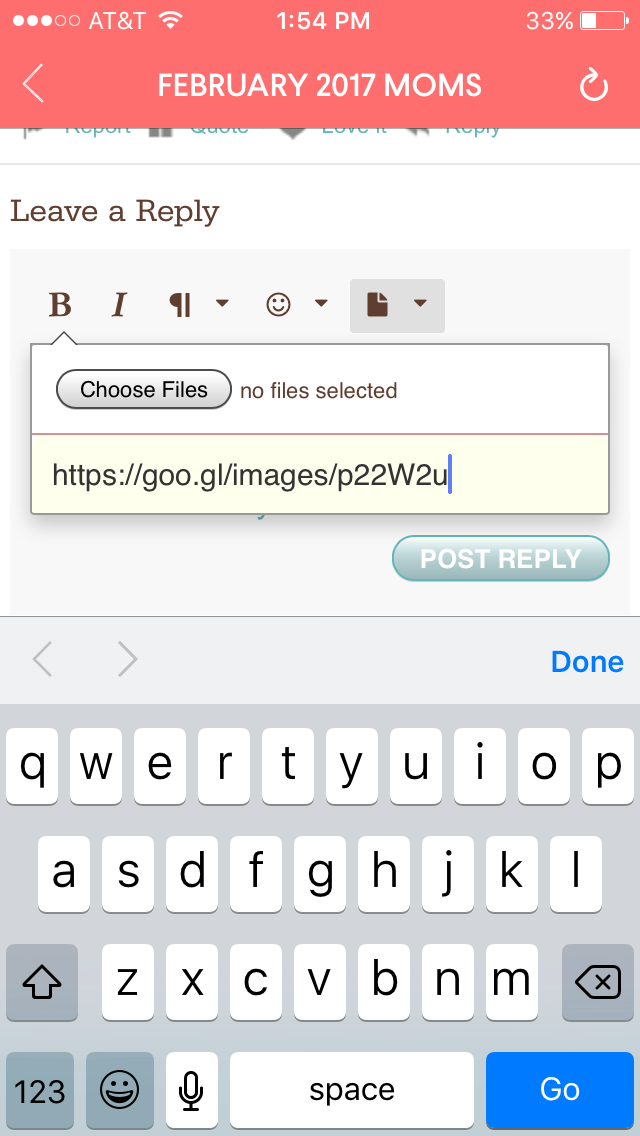Delete a character with backspace key
640x1136 pixels.
(598, 982)
